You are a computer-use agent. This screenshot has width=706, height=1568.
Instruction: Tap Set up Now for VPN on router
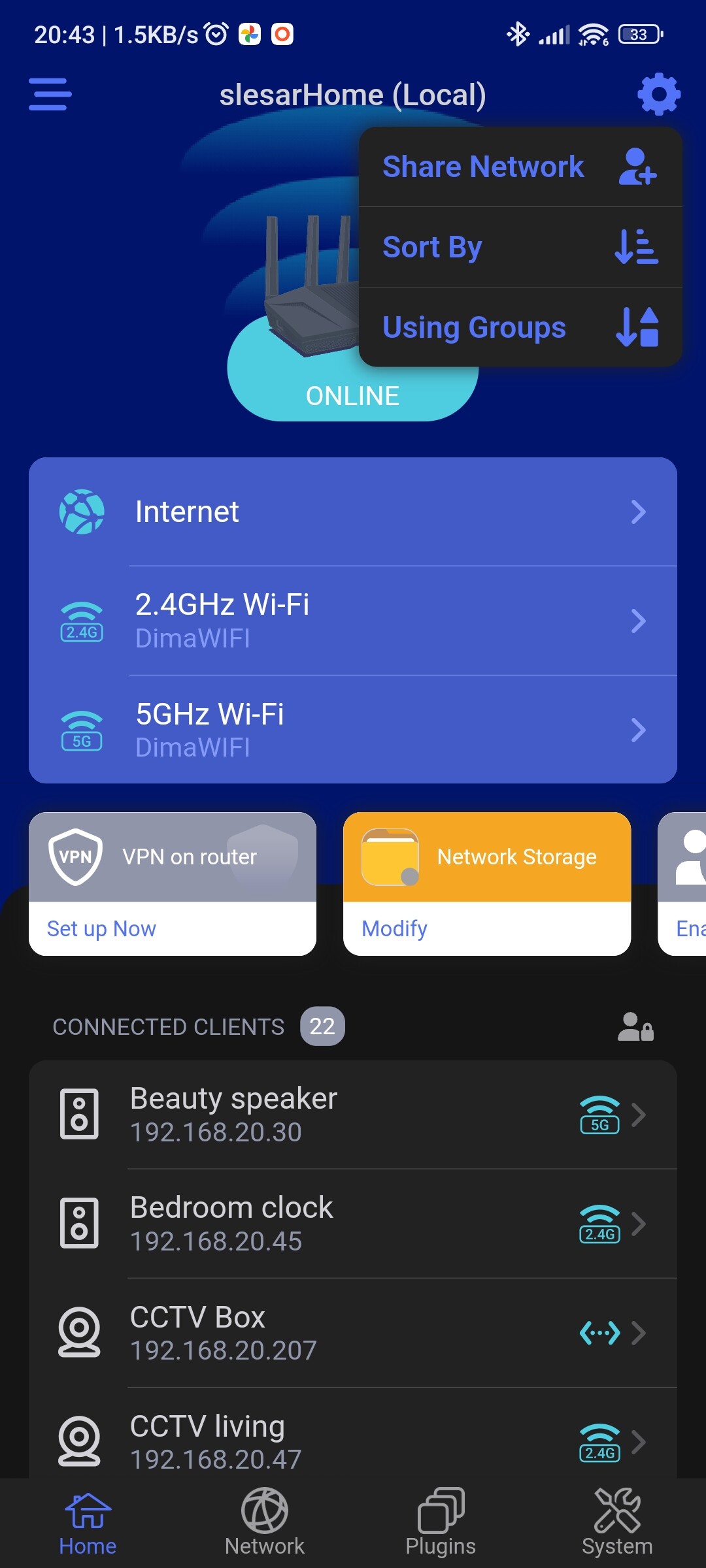click(101, 928)
